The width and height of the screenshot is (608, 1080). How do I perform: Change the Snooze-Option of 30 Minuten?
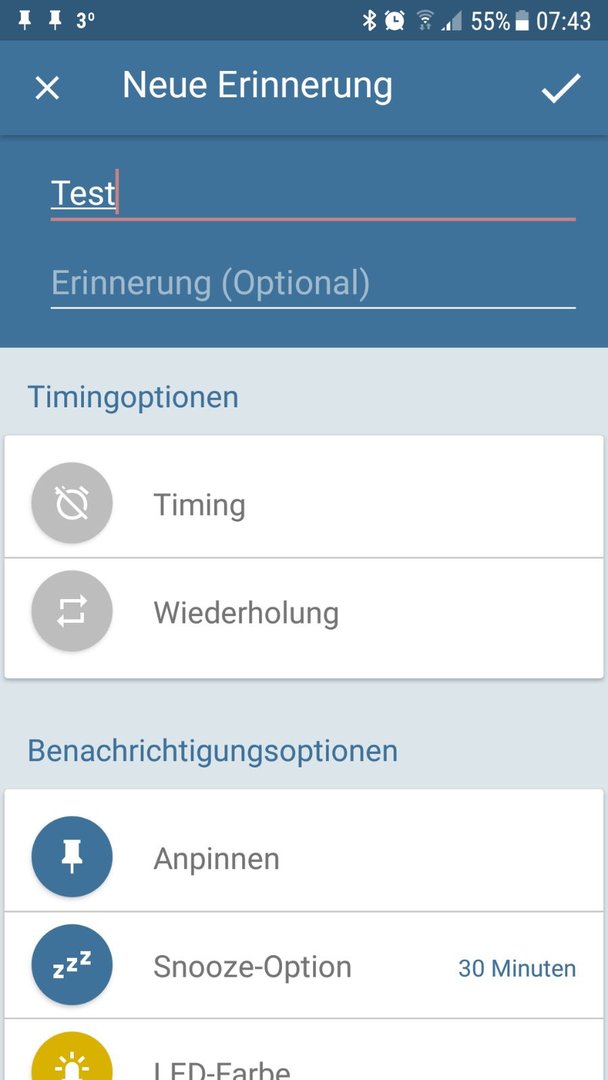(304, 966)
